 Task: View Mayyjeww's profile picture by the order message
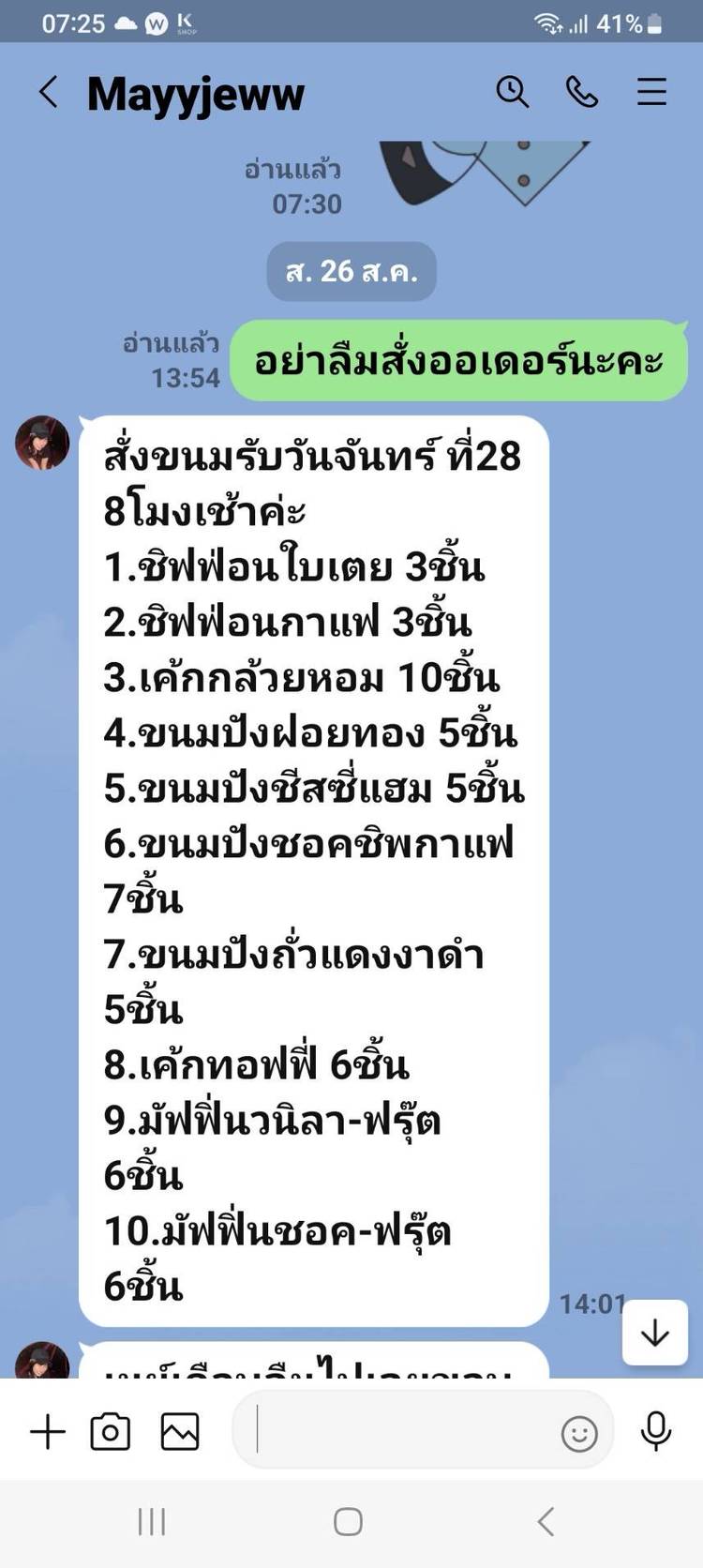(x=42, y=443)
